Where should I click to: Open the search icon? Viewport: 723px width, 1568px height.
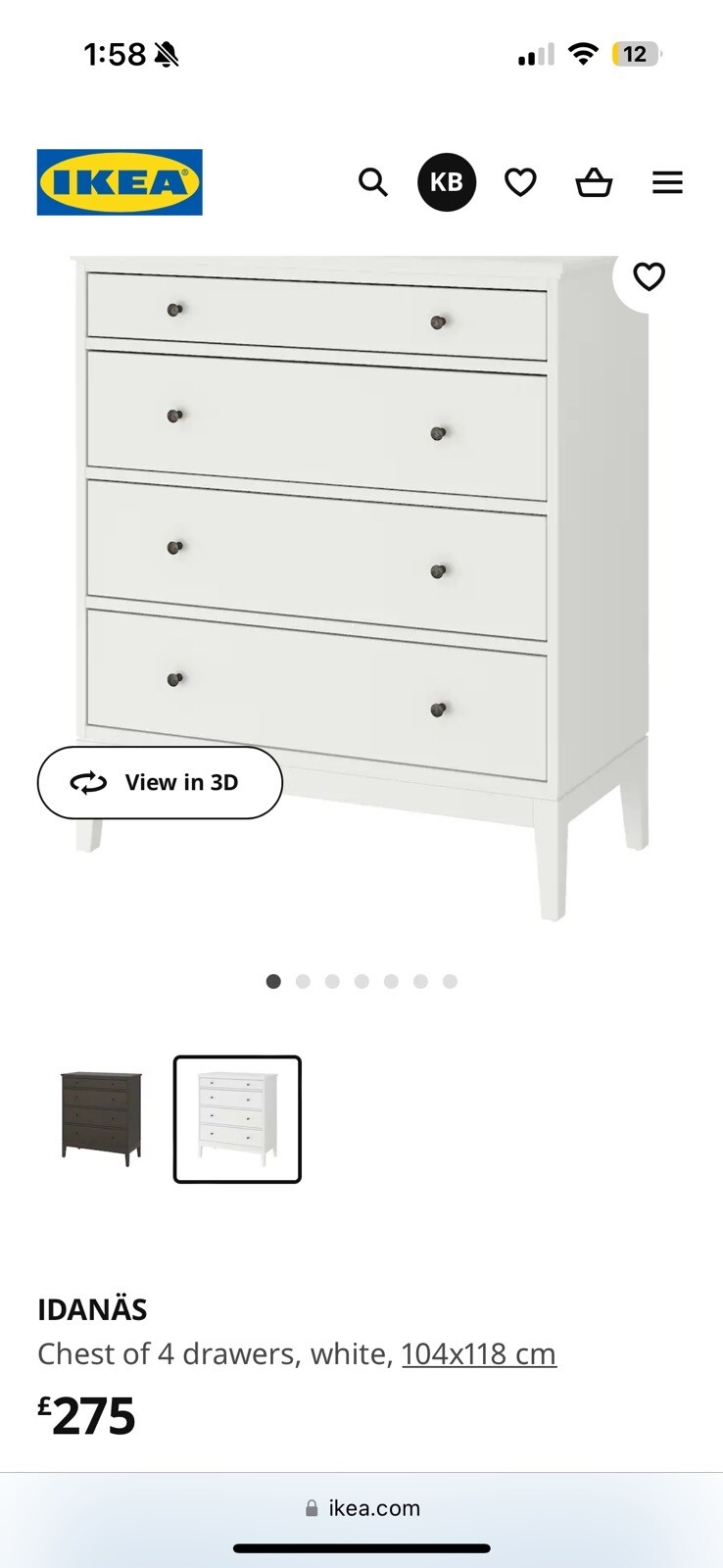pos(372,182)
